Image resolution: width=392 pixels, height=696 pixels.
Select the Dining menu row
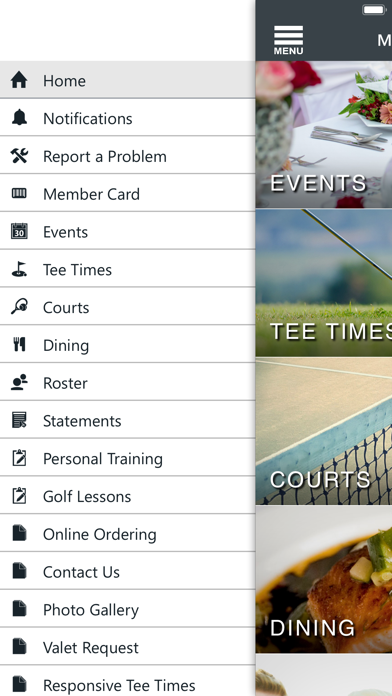(x=127, y=344)
